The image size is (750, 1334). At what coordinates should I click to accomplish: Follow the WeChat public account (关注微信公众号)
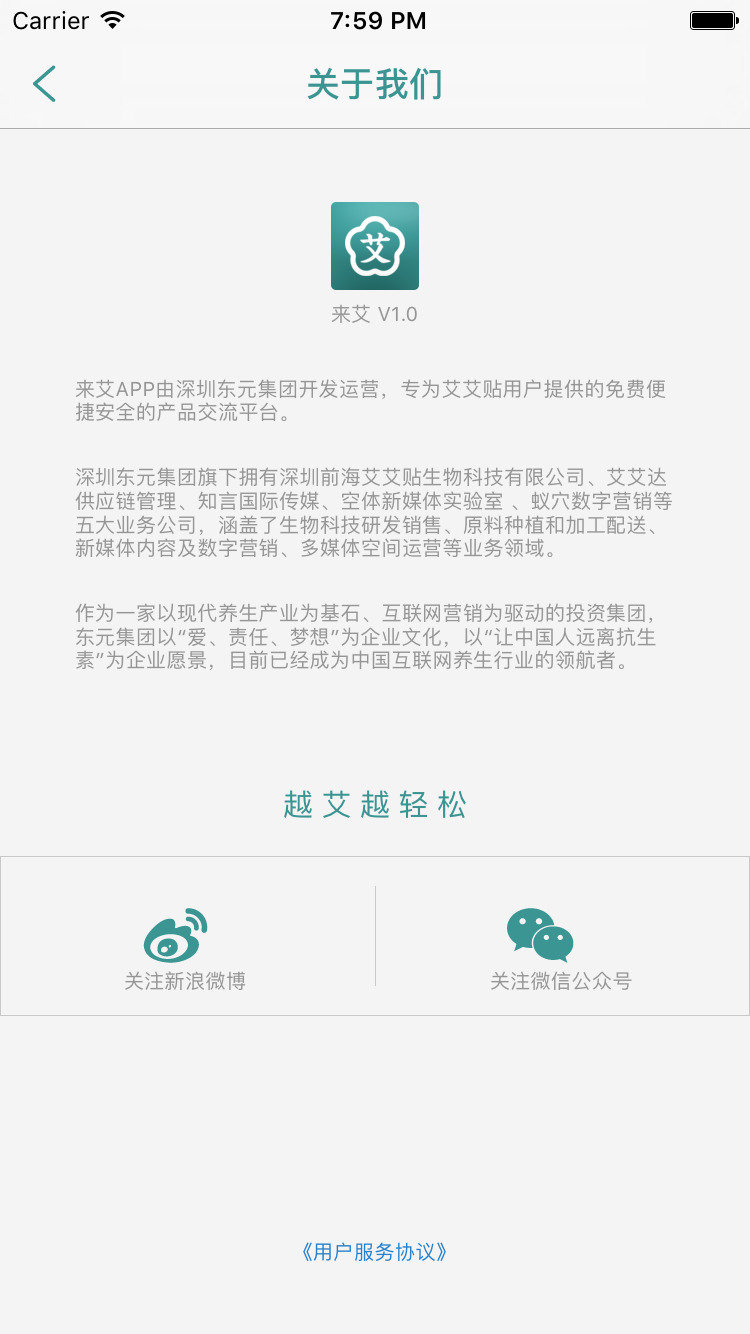pyautogui.click(x=560, y=944)
